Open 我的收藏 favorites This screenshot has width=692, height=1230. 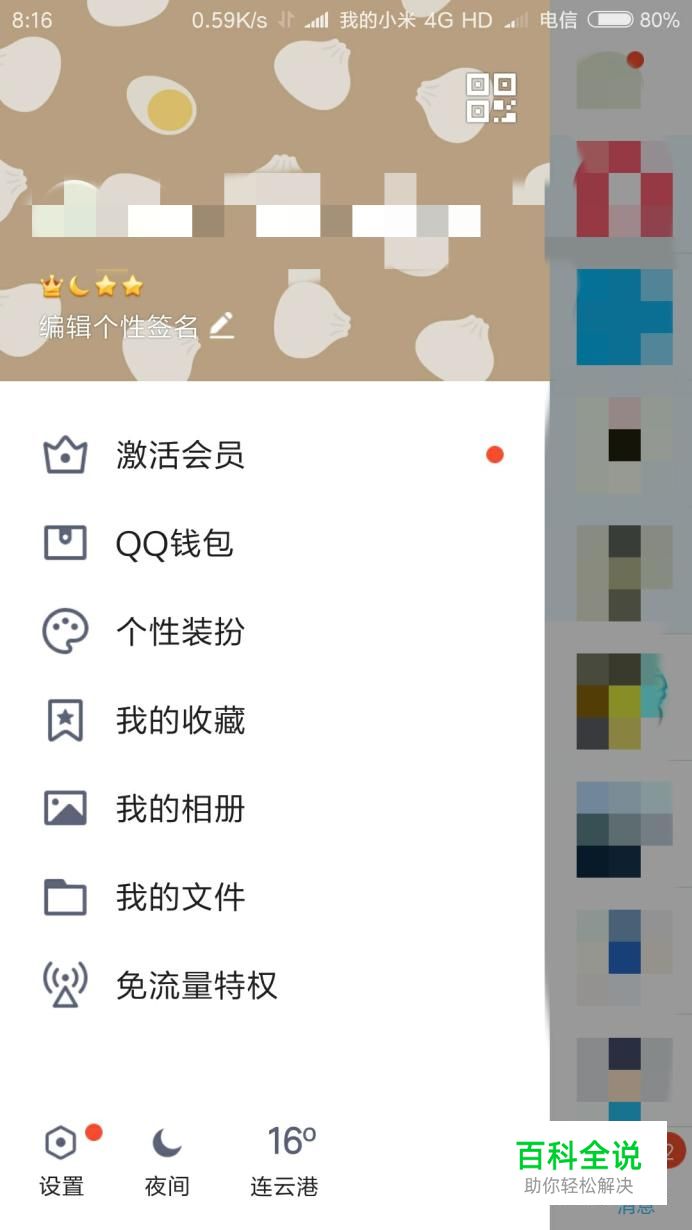point(180,720)
